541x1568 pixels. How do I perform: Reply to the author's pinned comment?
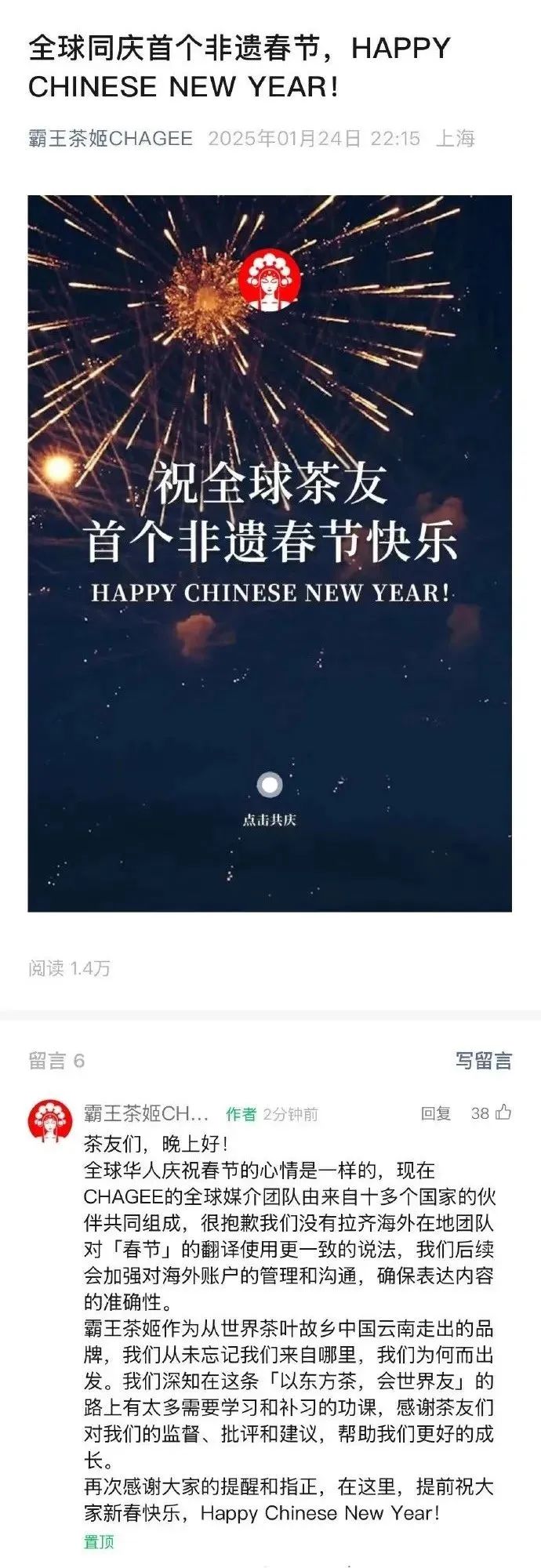435,1113
